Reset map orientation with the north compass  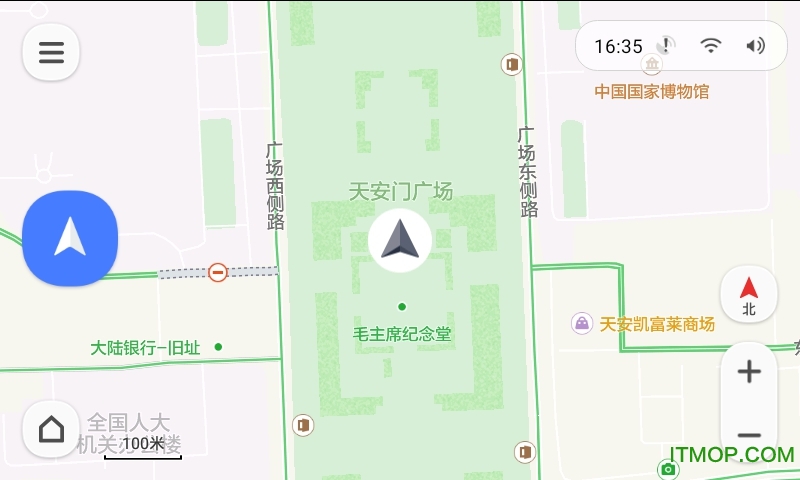pos(748,295)
